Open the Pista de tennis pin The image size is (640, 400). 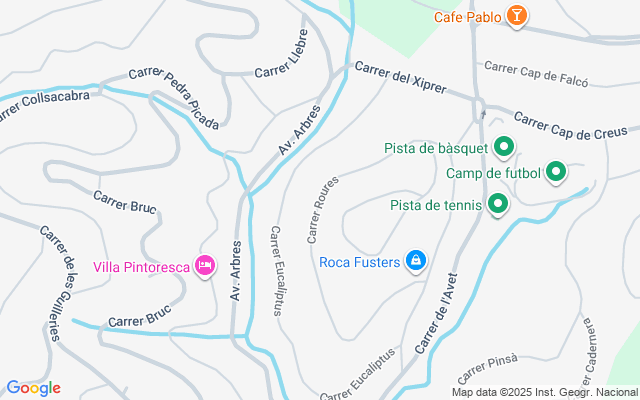497,206
